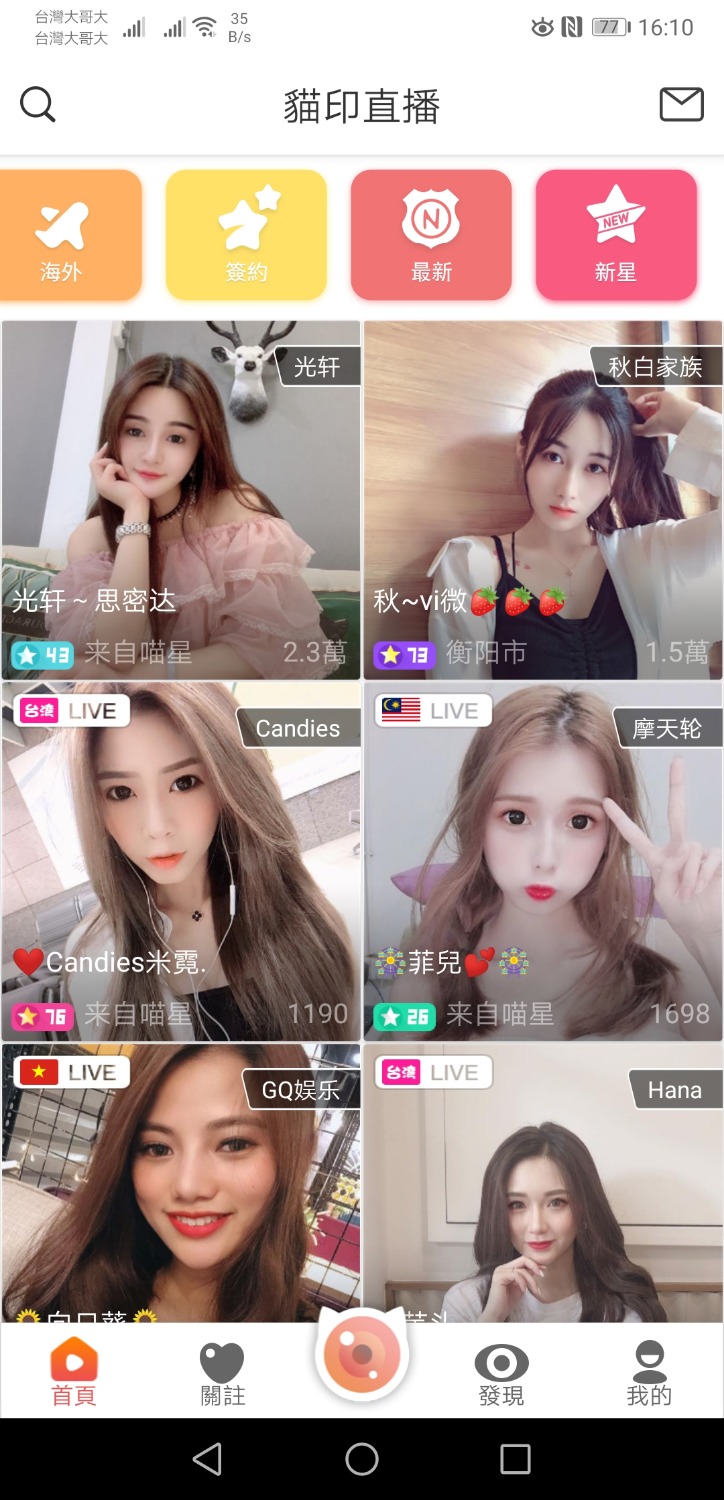Tap the system back button

point(207,1459)
